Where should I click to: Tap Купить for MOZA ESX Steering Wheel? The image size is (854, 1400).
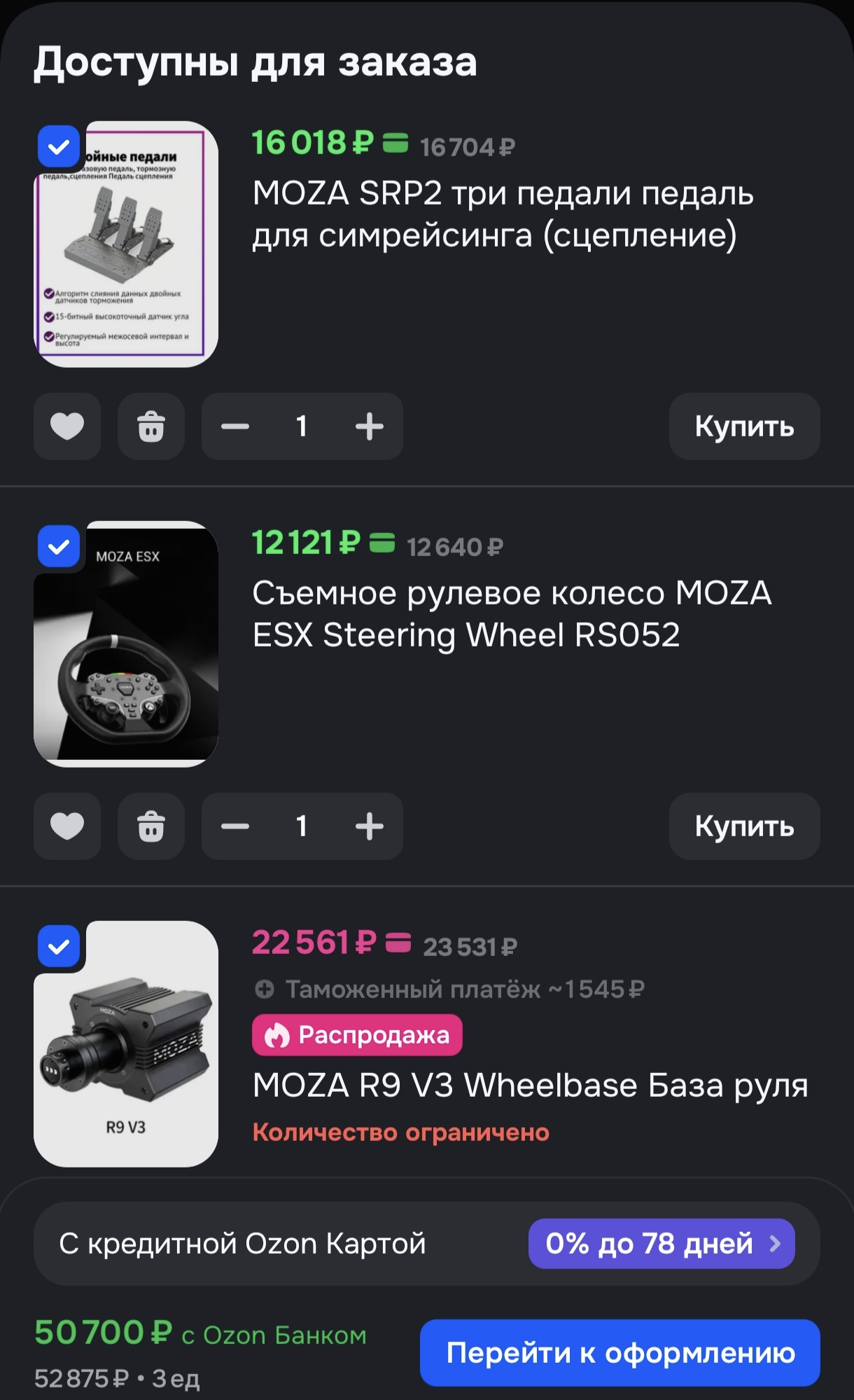(745, 826)
